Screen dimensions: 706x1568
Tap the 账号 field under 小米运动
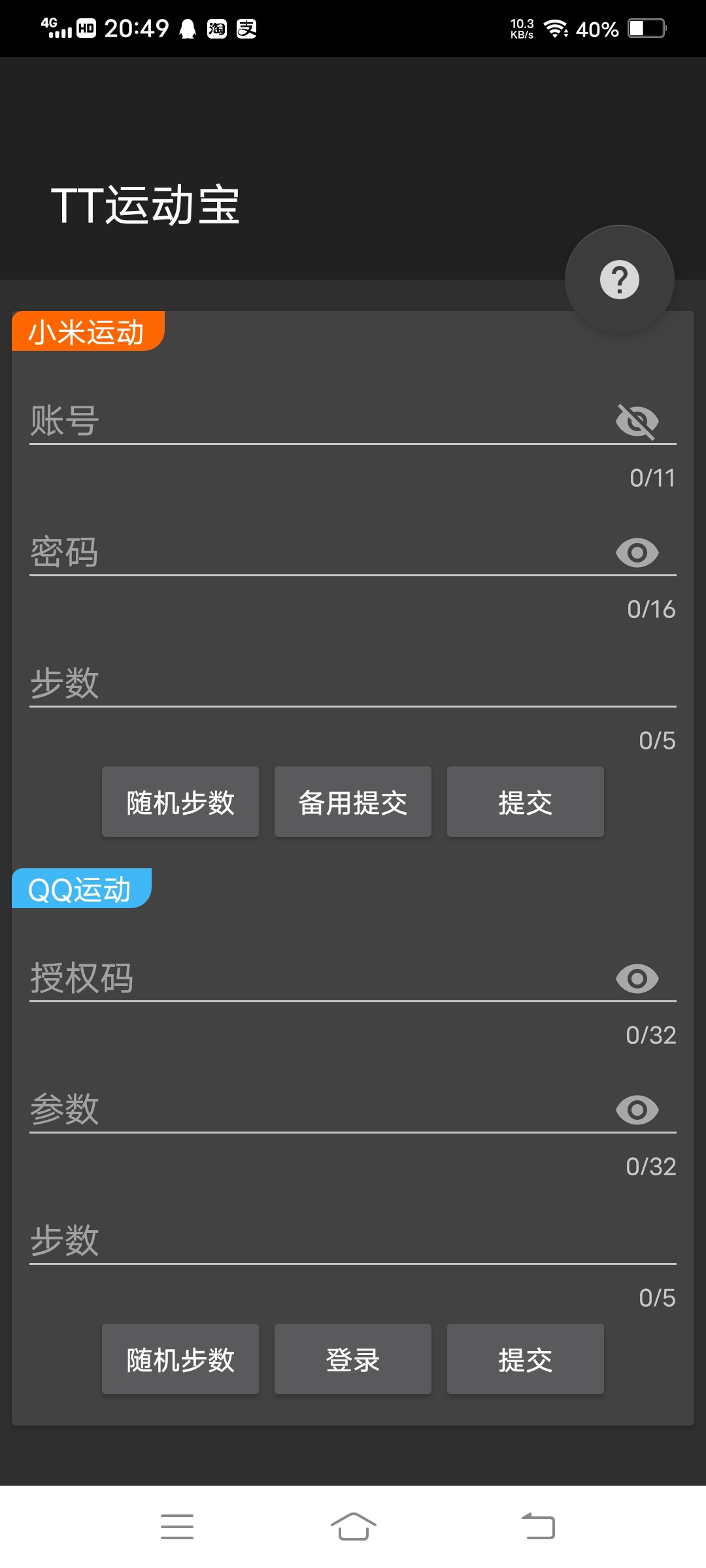coord(314,421)
